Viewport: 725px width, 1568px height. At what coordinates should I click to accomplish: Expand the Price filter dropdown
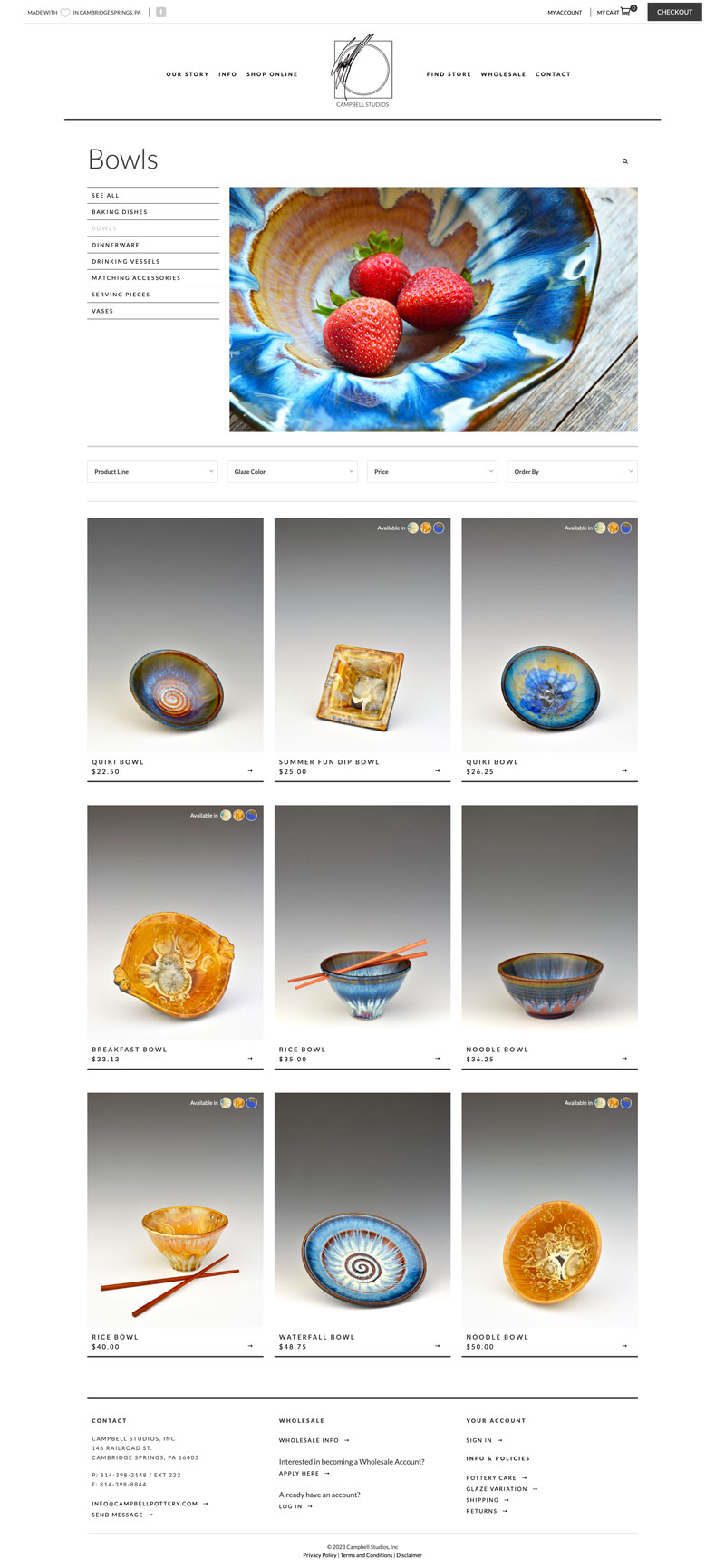pyautogui.click(x=432, y=472)
